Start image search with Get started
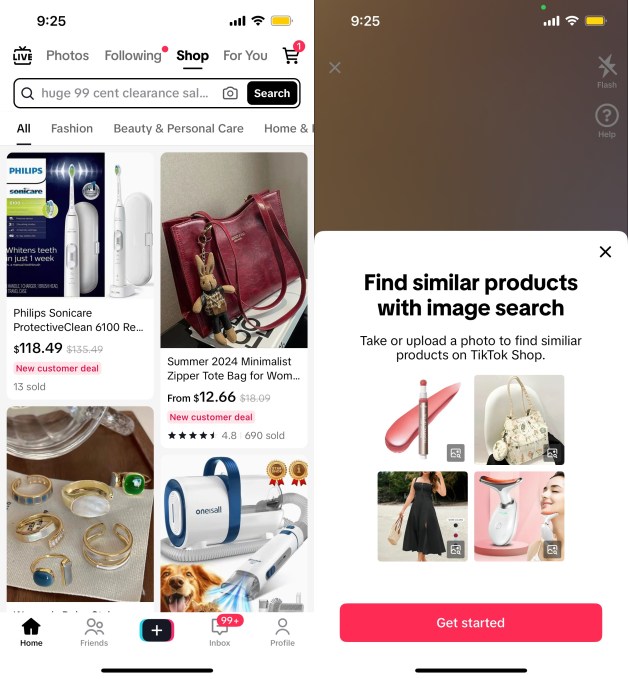 click(x=470, y=622)
